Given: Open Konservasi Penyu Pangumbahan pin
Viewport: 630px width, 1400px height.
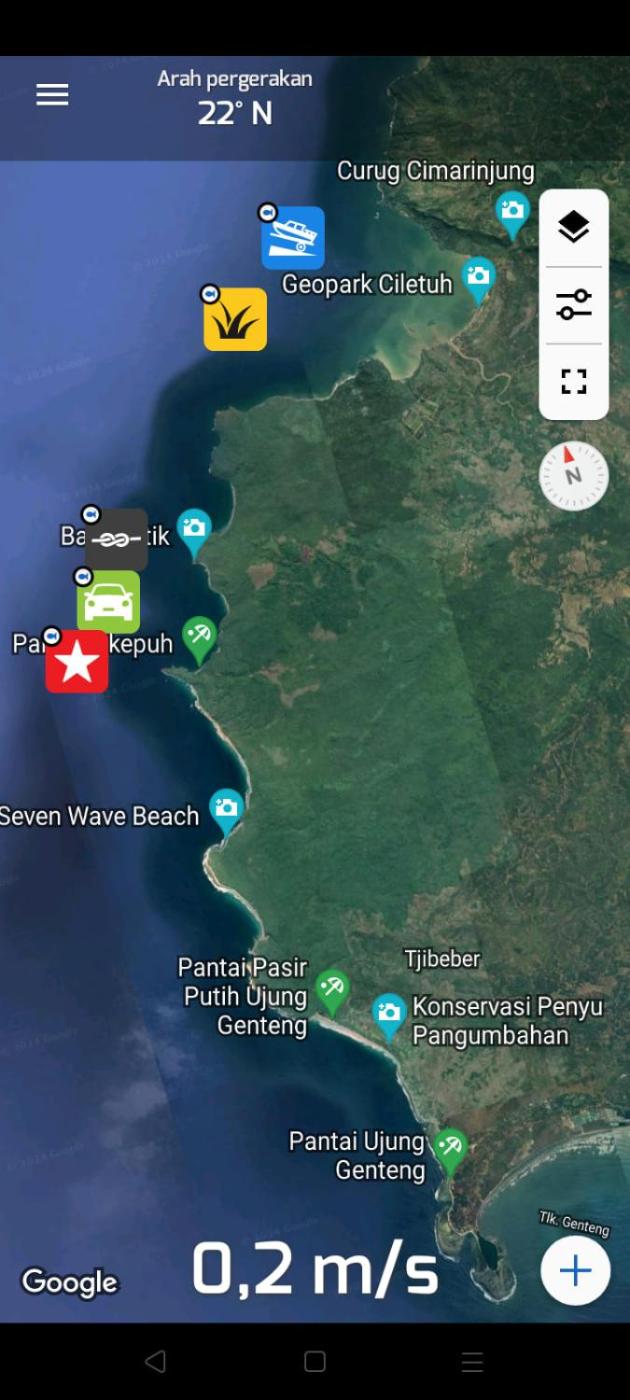Looking at the screenshot, I should [389, 1014].
